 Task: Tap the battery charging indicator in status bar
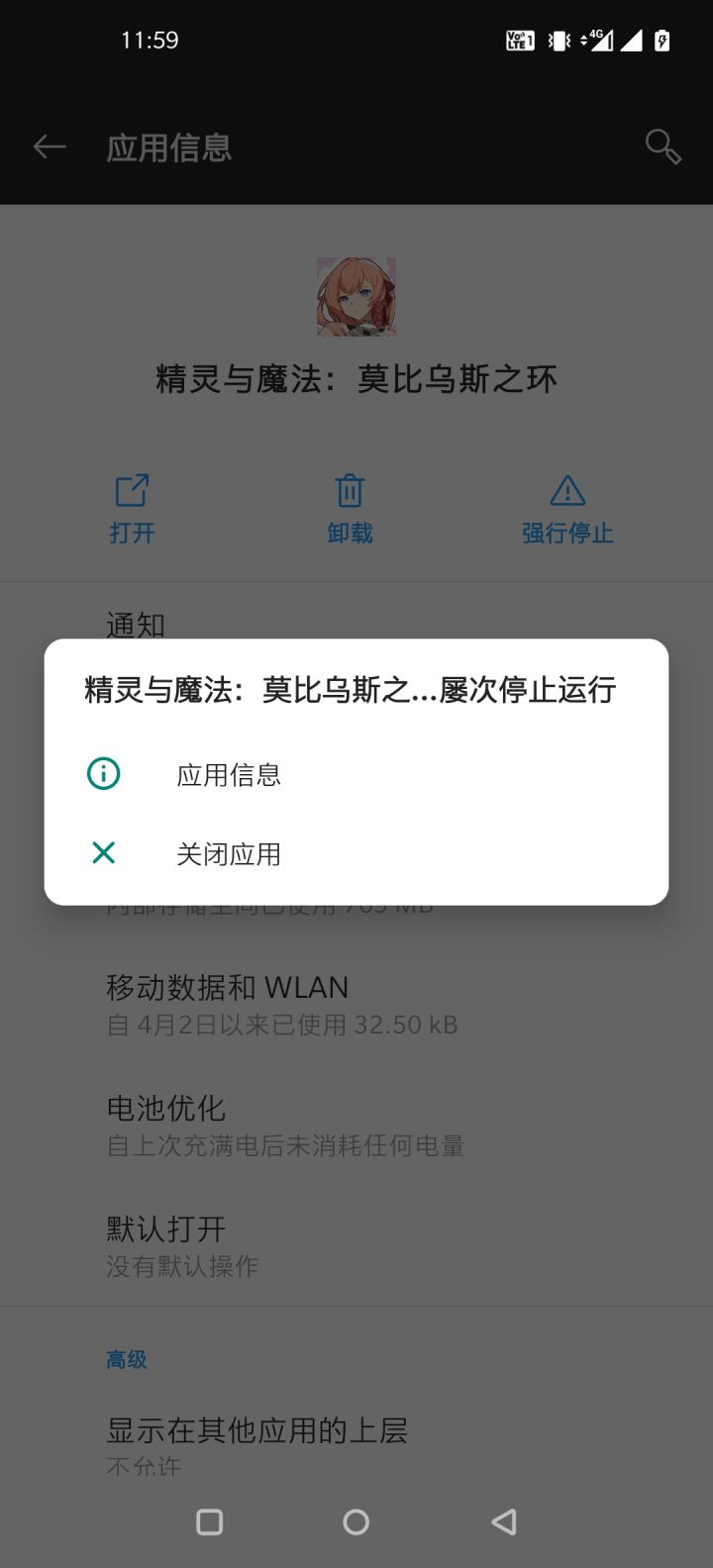tap(662, 40)
